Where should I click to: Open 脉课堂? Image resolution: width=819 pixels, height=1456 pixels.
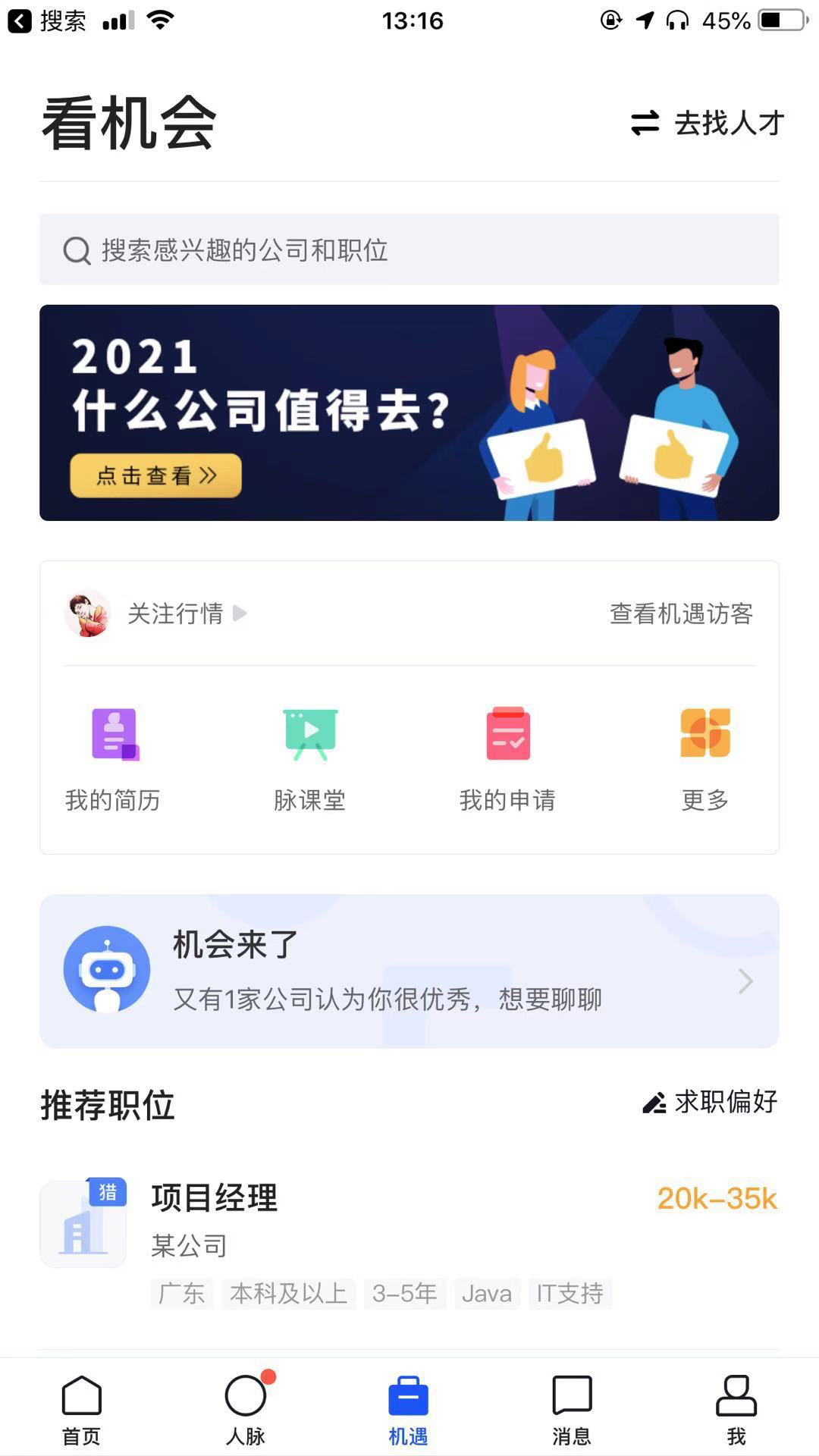309,758
